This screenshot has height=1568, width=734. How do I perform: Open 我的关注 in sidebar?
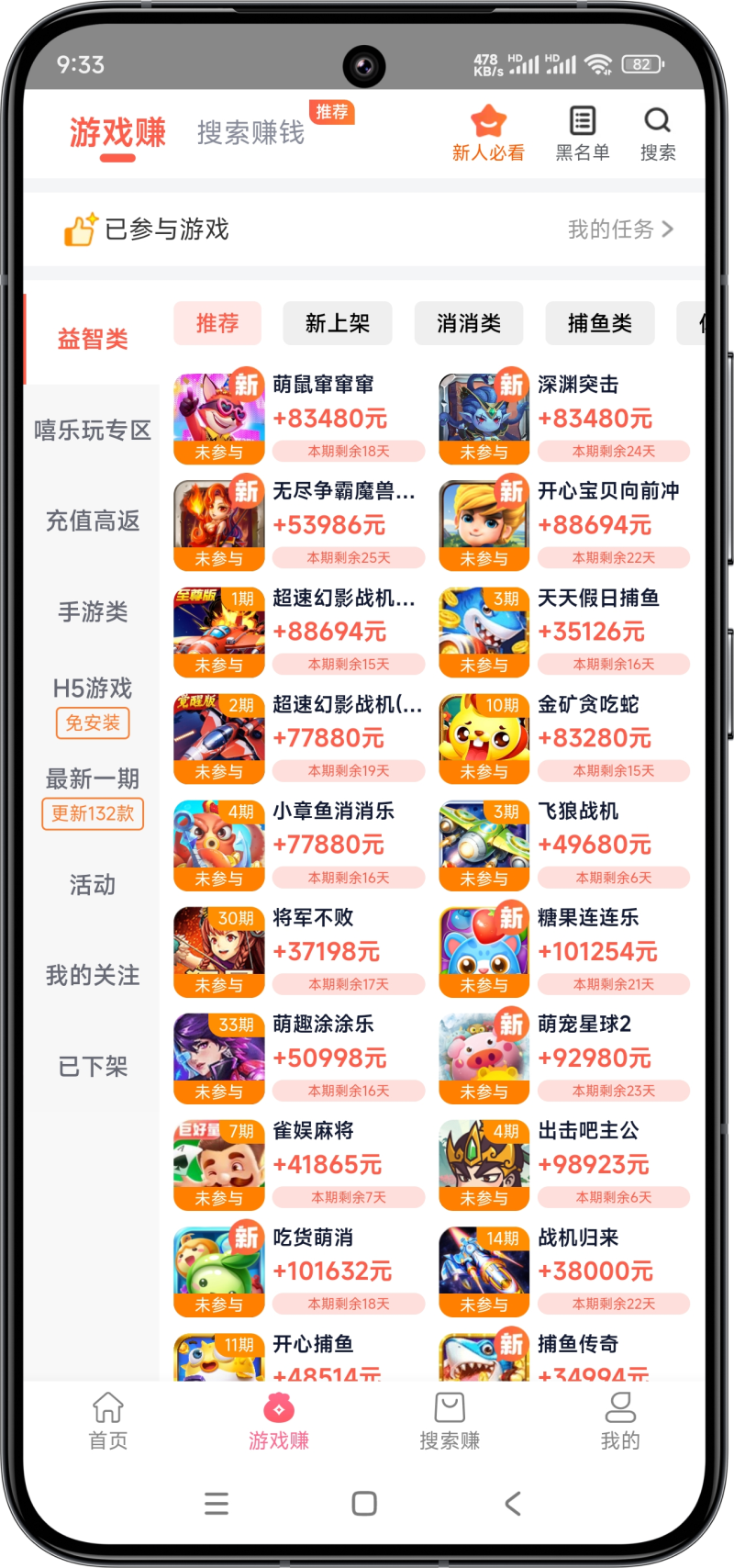pyautogui.click(x=92, y=975)
